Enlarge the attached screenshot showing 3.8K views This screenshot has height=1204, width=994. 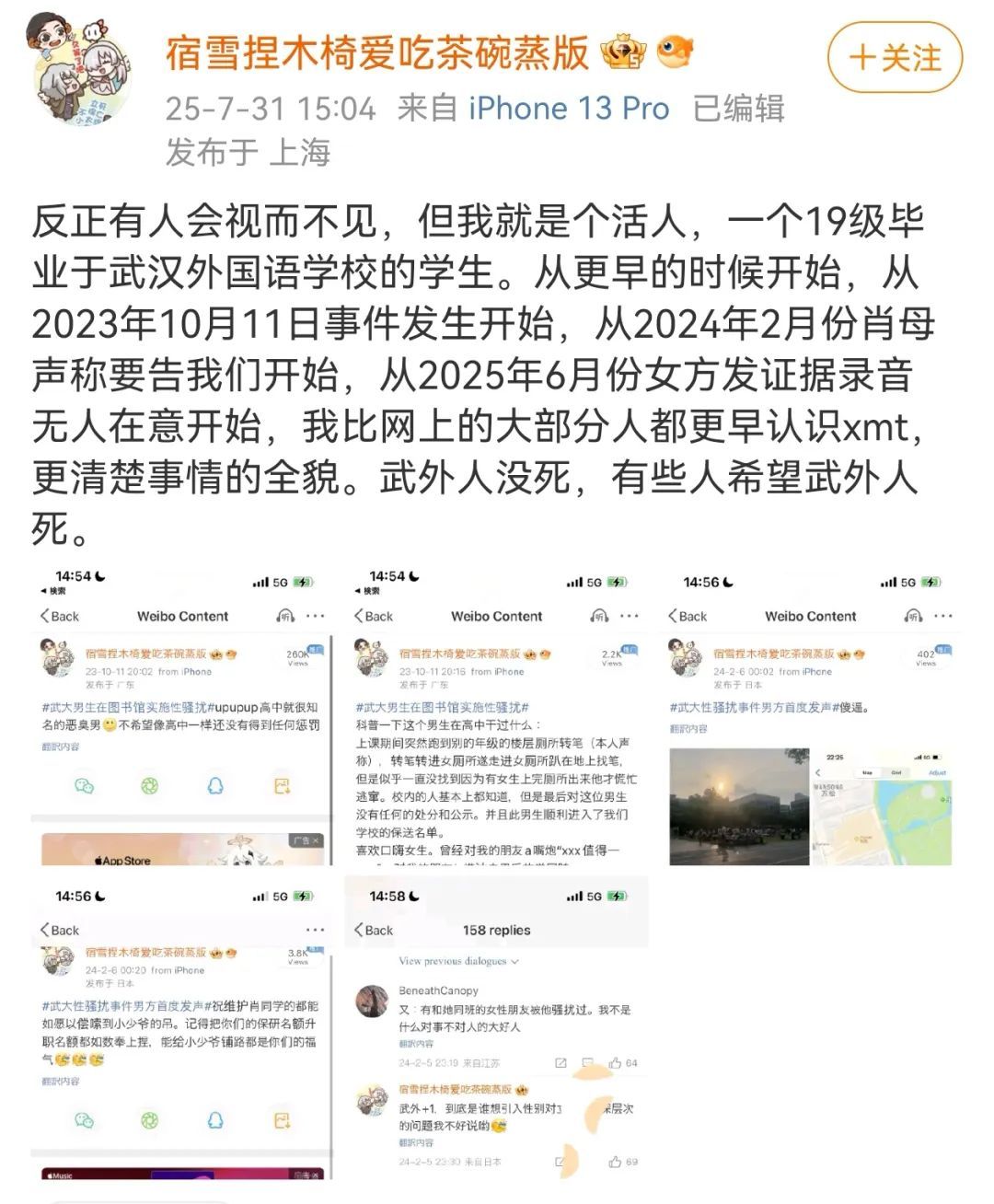pyautogui.click(x=182, y=1029)
